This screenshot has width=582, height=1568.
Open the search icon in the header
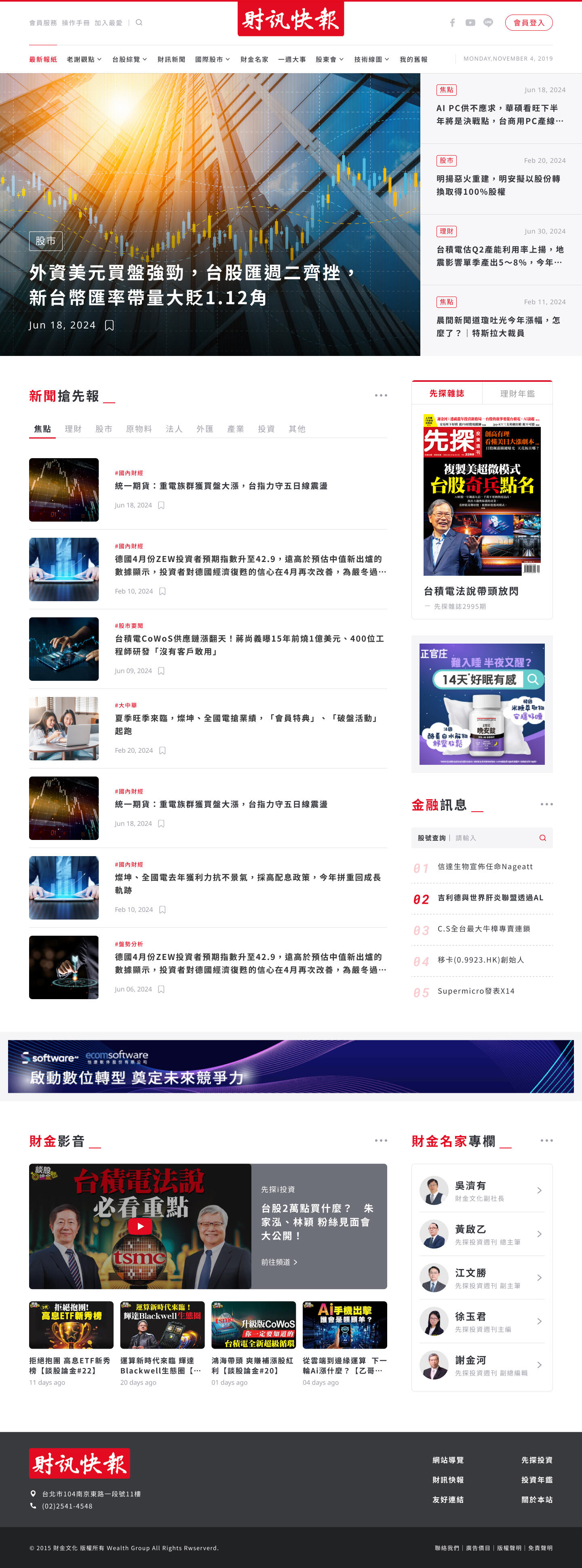pyautogui.click(x=139, y=23)
